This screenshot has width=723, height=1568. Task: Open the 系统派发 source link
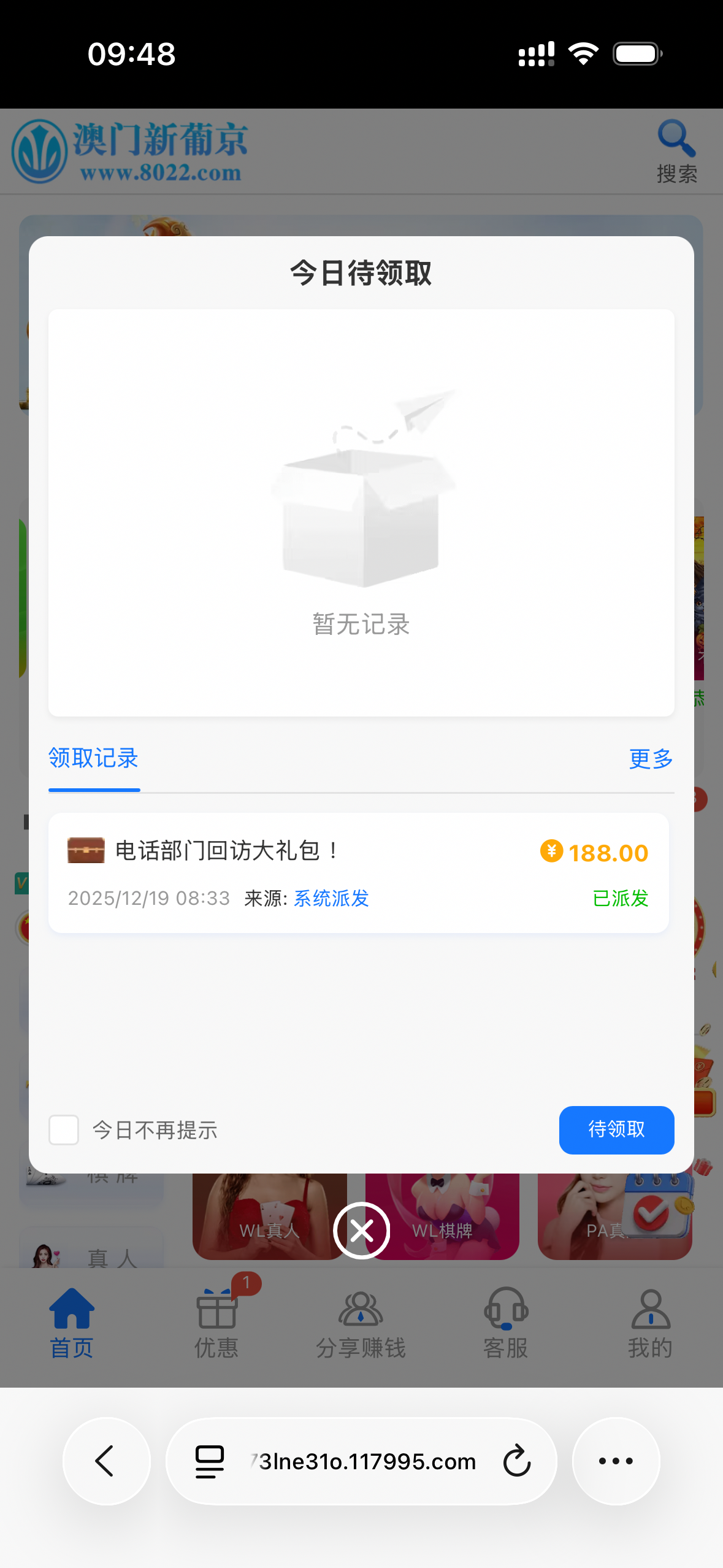[x=330, y=897]
